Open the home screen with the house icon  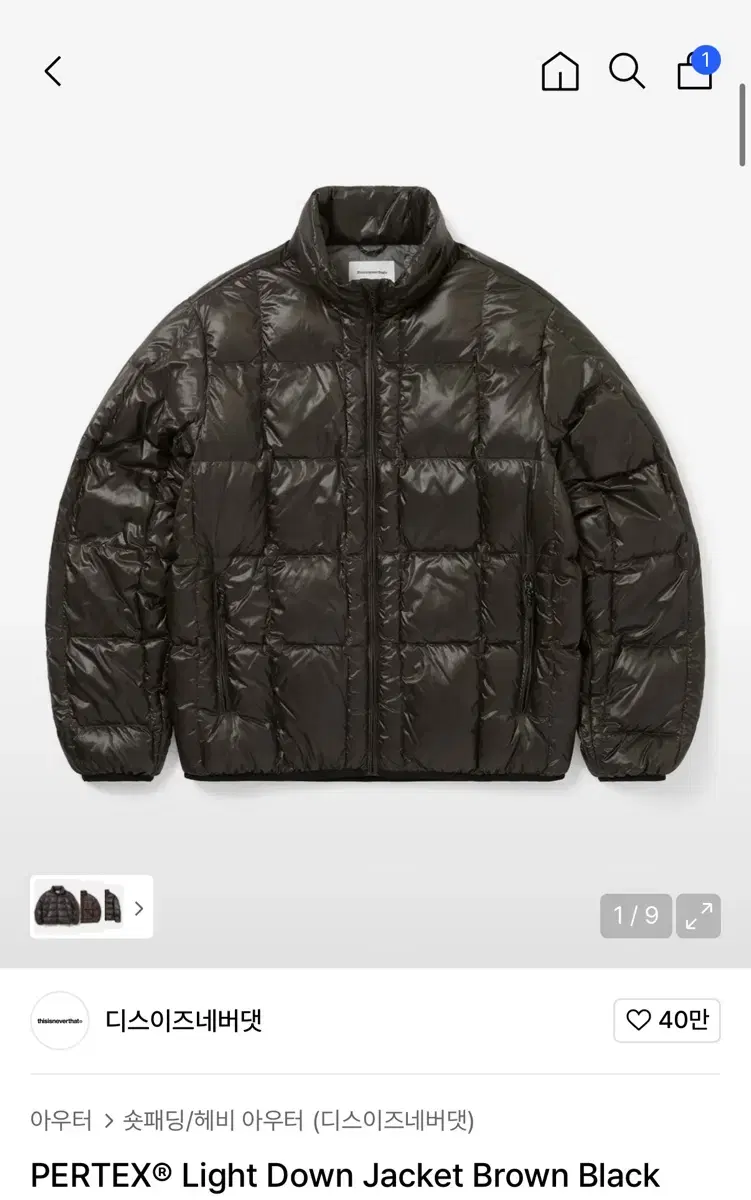[559, 71]
